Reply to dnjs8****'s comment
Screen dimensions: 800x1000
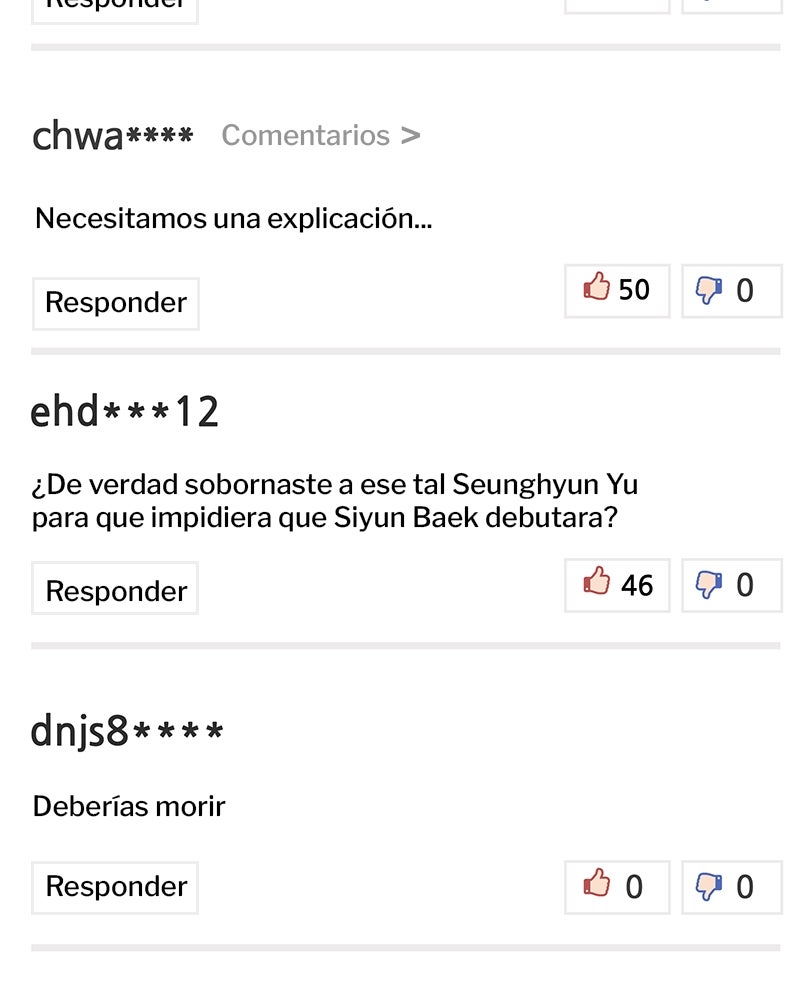coord(115,888)
